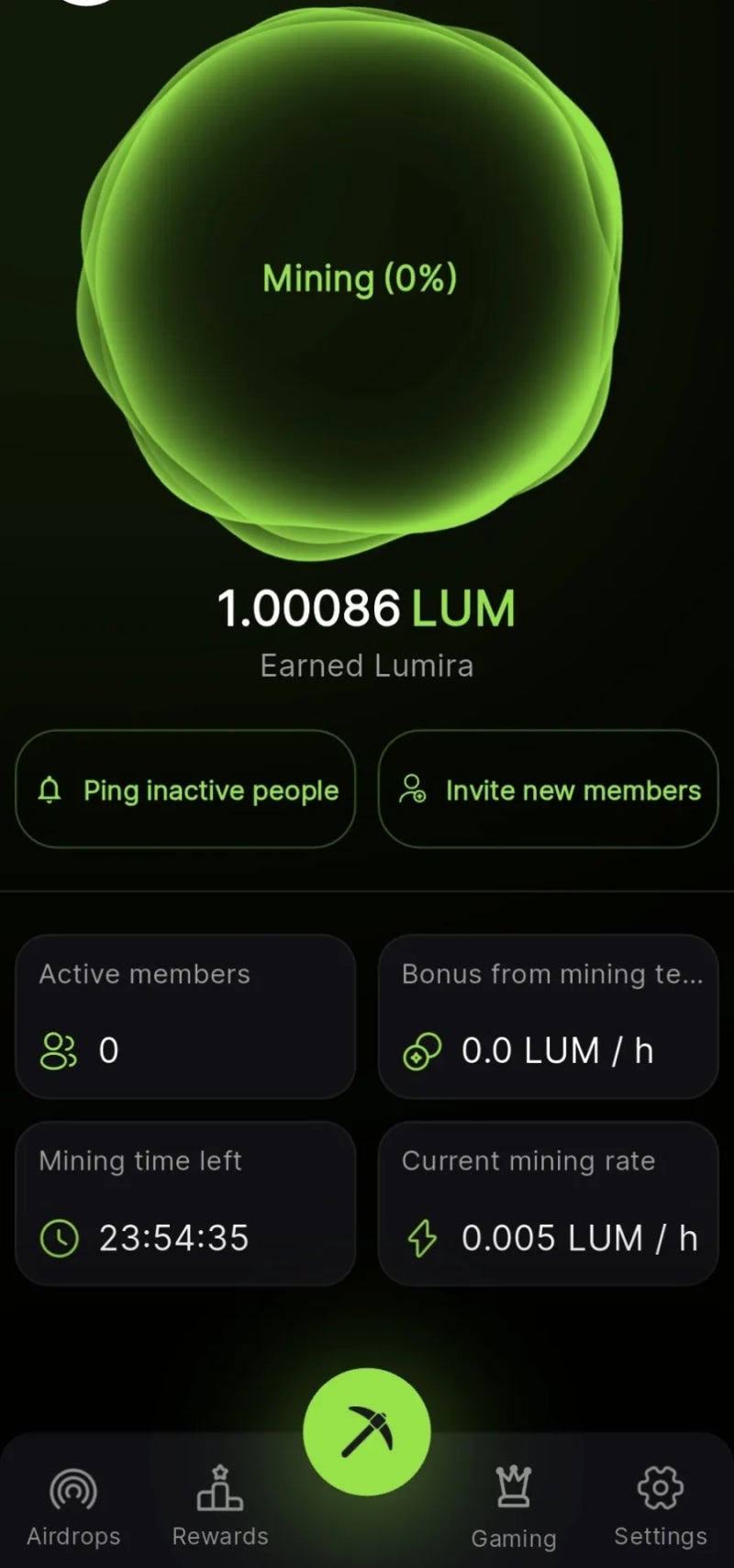
Task: Invite new members
Action: (x=548, y=790)
